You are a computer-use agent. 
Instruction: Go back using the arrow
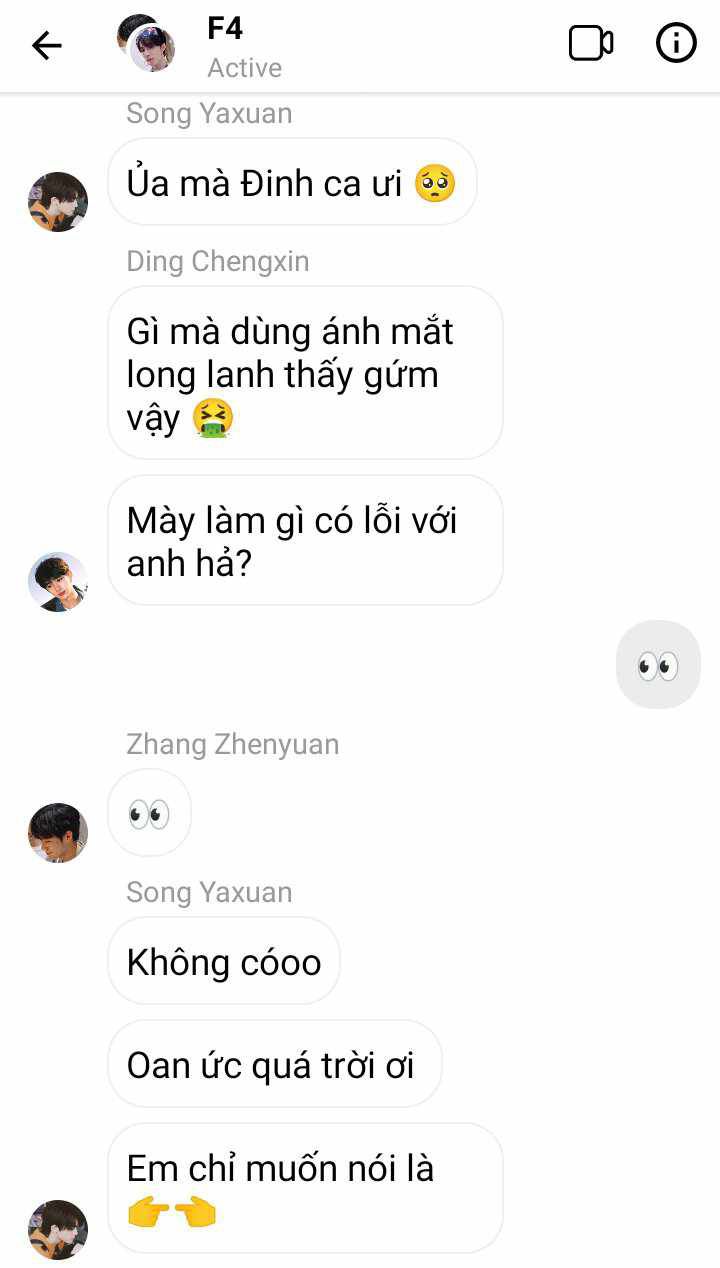click(46, 45)
